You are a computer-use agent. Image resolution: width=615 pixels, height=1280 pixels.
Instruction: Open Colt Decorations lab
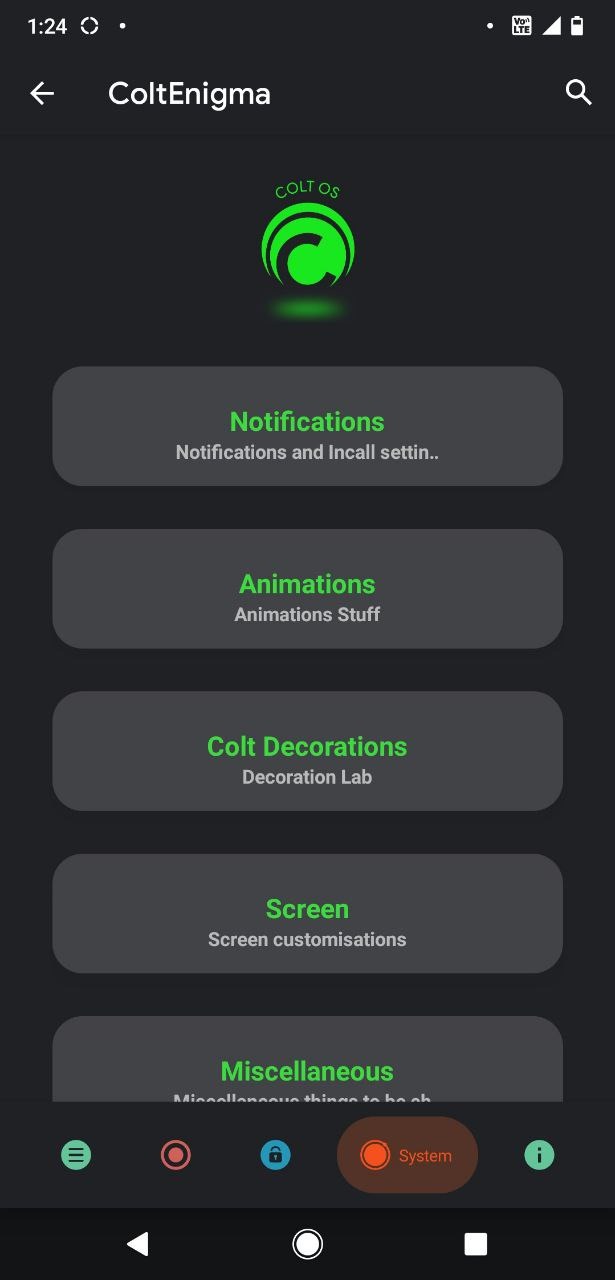[307, 751]
